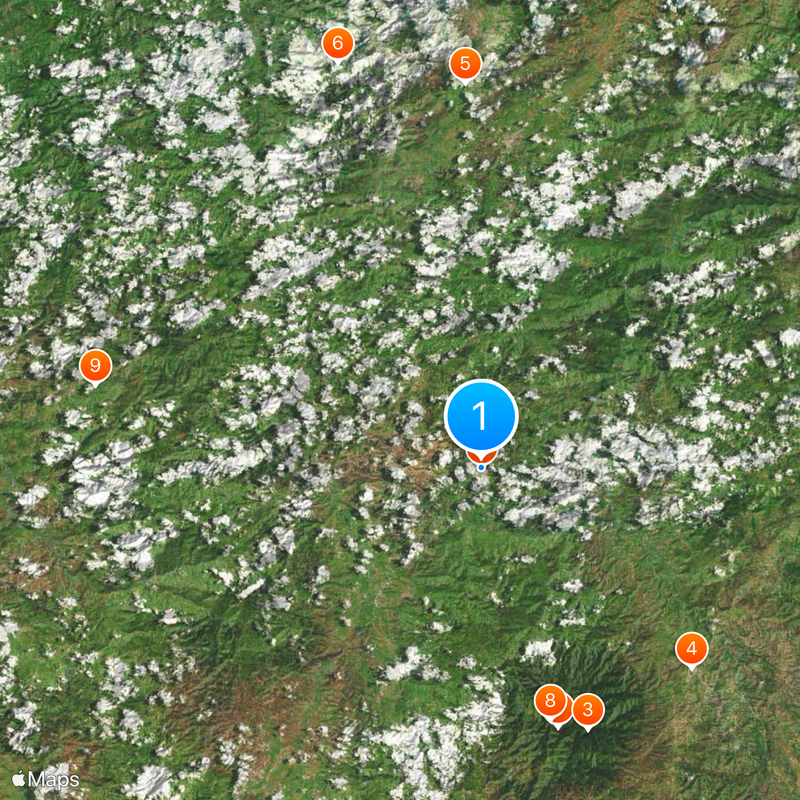Tap map pin number 5
800x800 pixels.
point(465,64)
